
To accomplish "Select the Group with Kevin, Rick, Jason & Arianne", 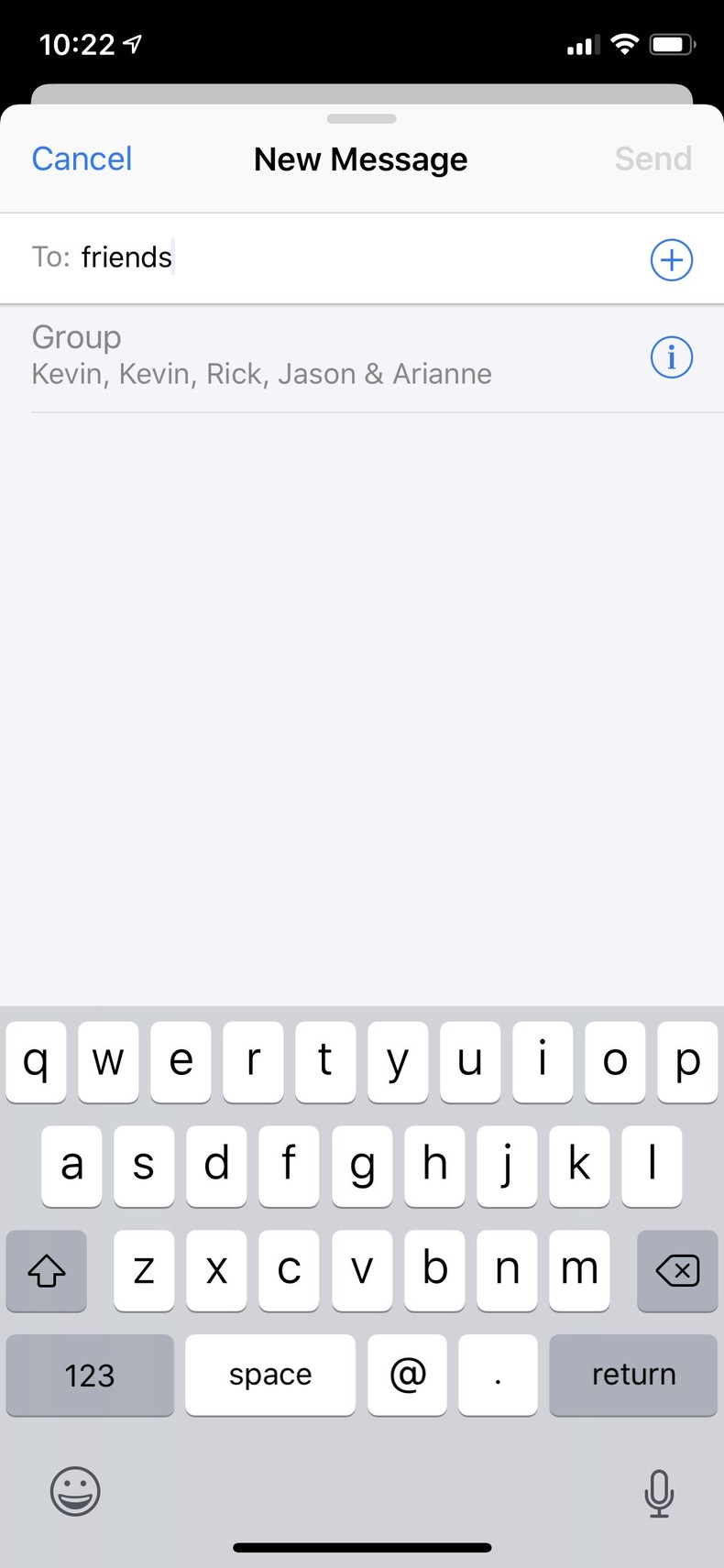I will point(261,356).
